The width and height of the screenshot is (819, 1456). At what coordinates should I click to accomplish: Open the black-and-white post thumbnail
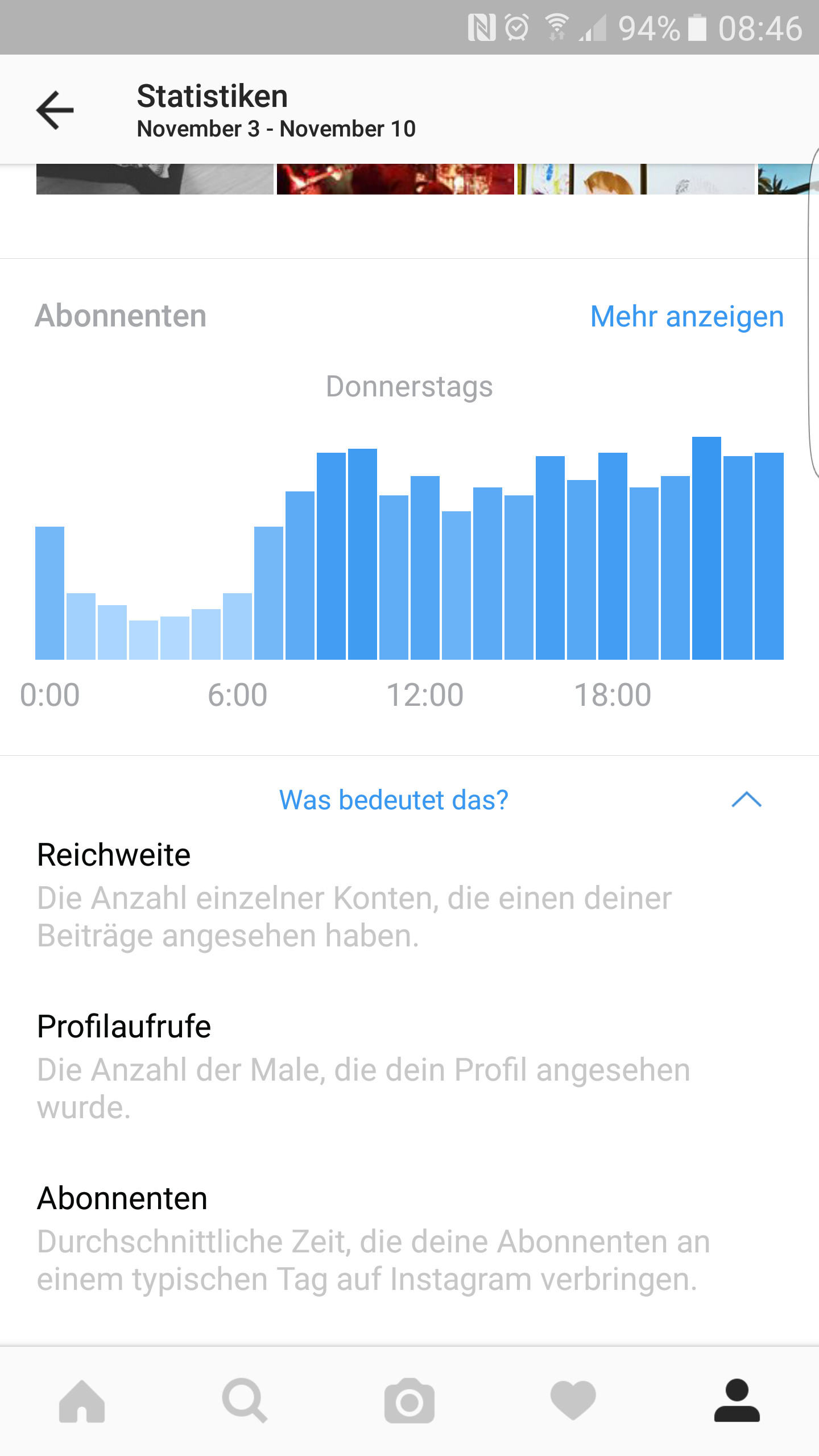pyautogui.click(x=155, y=179)
